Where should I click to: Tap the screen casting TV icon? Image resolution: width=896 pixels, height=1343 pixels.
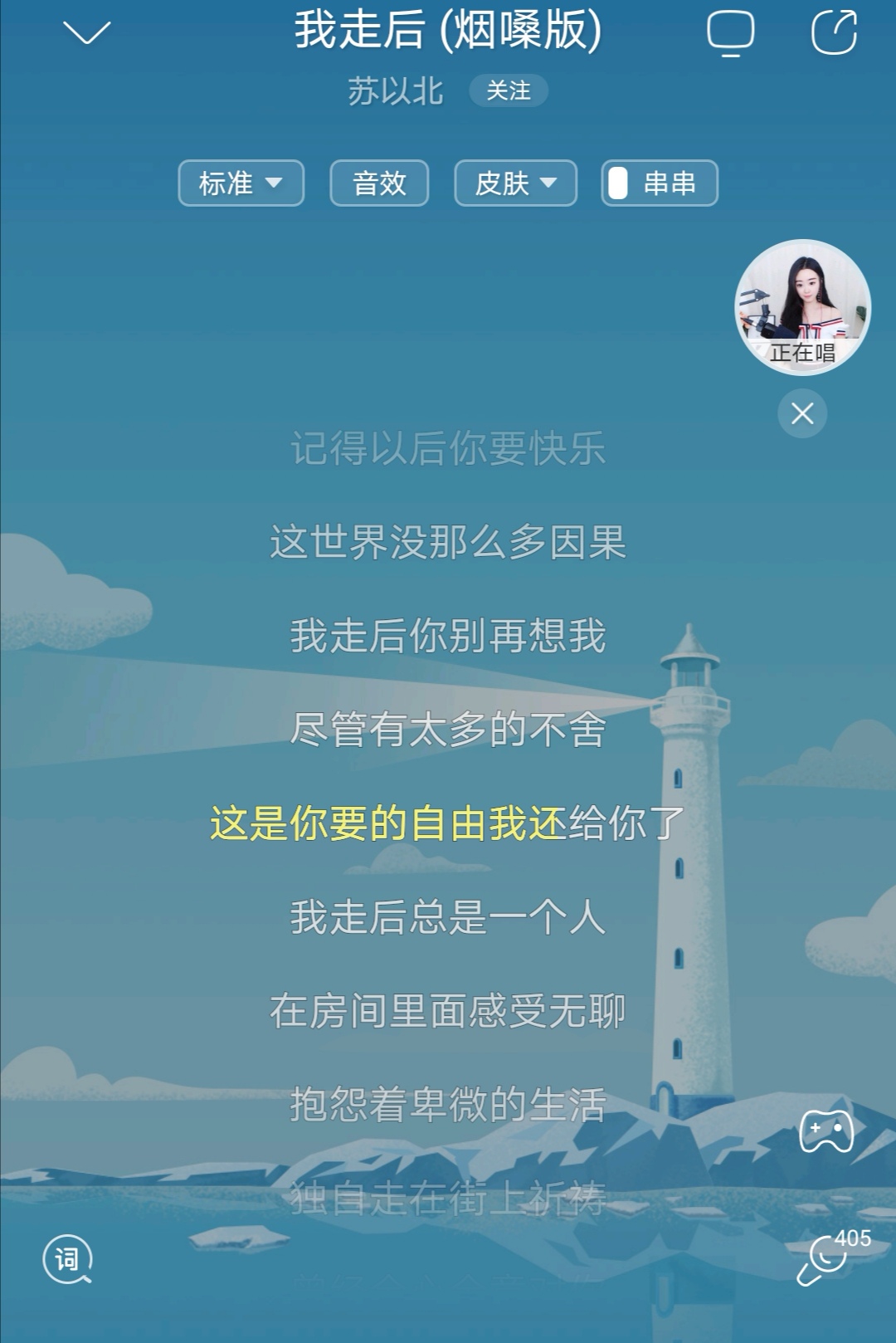(x=728, y=32)
